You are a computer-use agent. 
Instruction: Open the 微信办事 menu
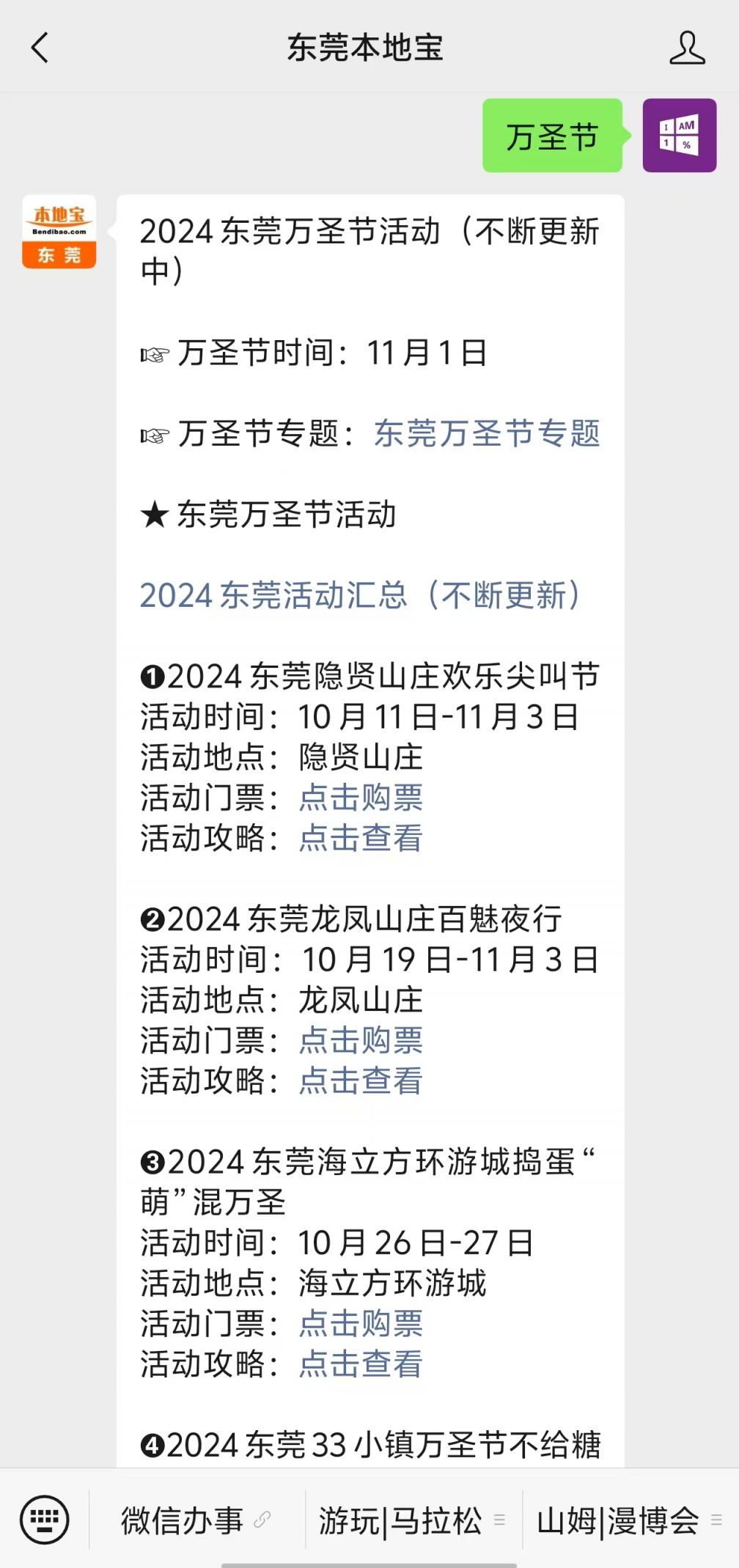click(x=196, y=1520)
